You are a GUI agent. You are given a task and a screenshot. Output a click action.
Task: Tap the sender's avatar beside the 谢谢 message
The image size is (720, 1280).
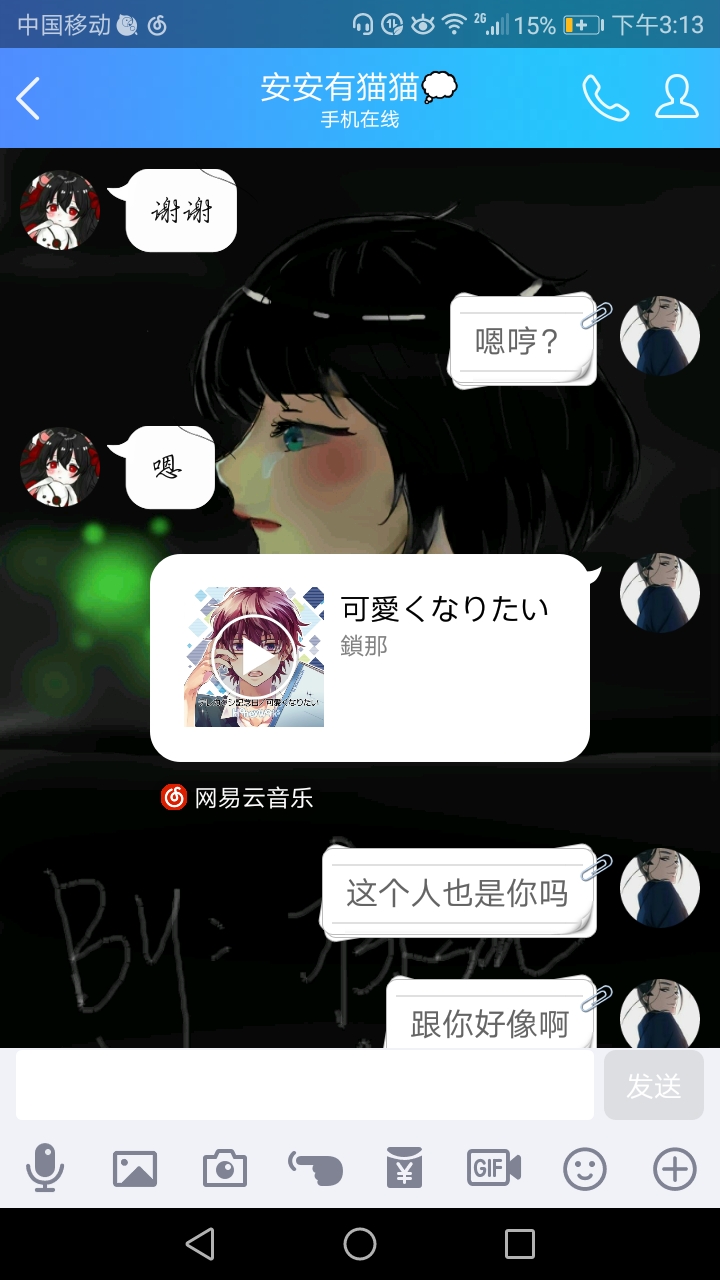click(60, 210)
